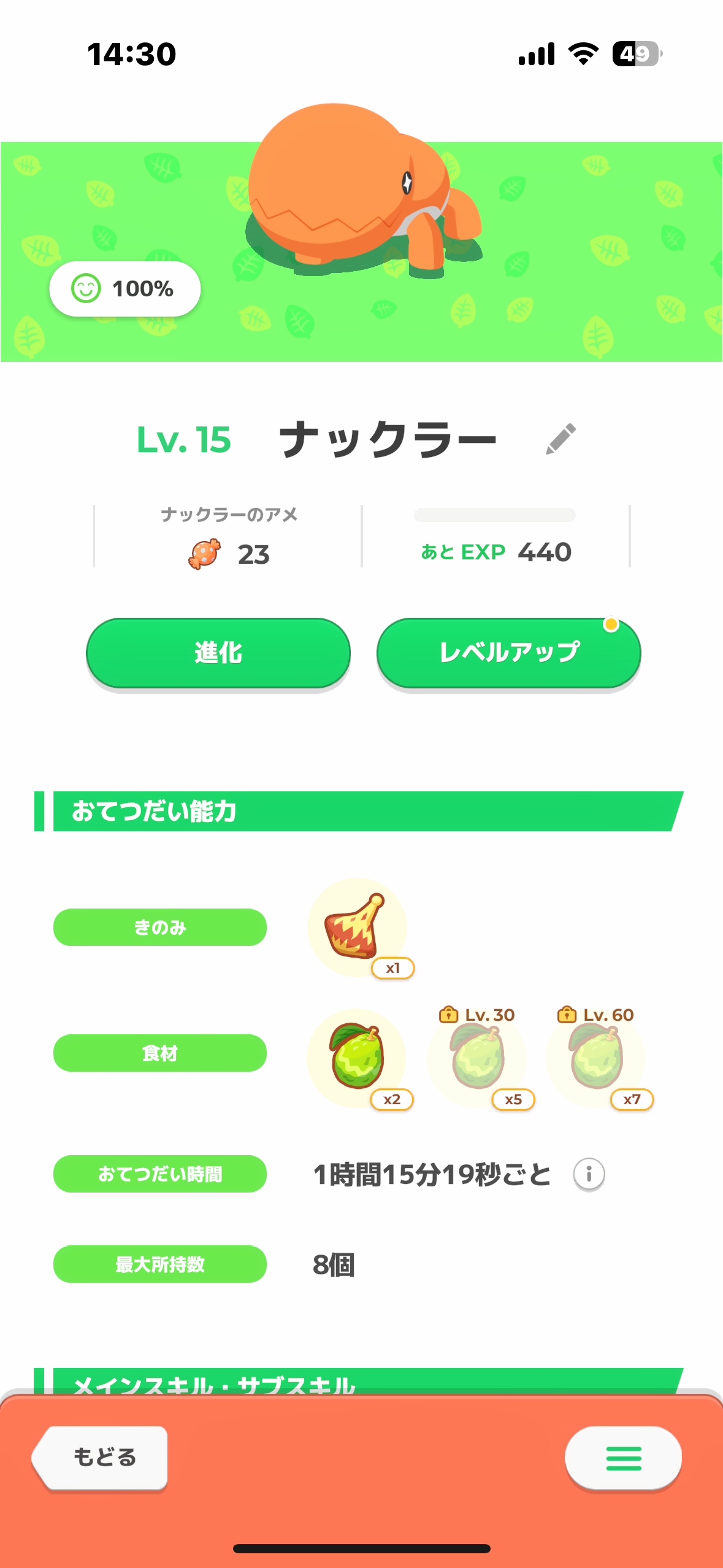The height and width of the screenshot is (1568, 723).
Task: Tap the info icon beside おてつだい時間
Action: (x=588, y=1174)
